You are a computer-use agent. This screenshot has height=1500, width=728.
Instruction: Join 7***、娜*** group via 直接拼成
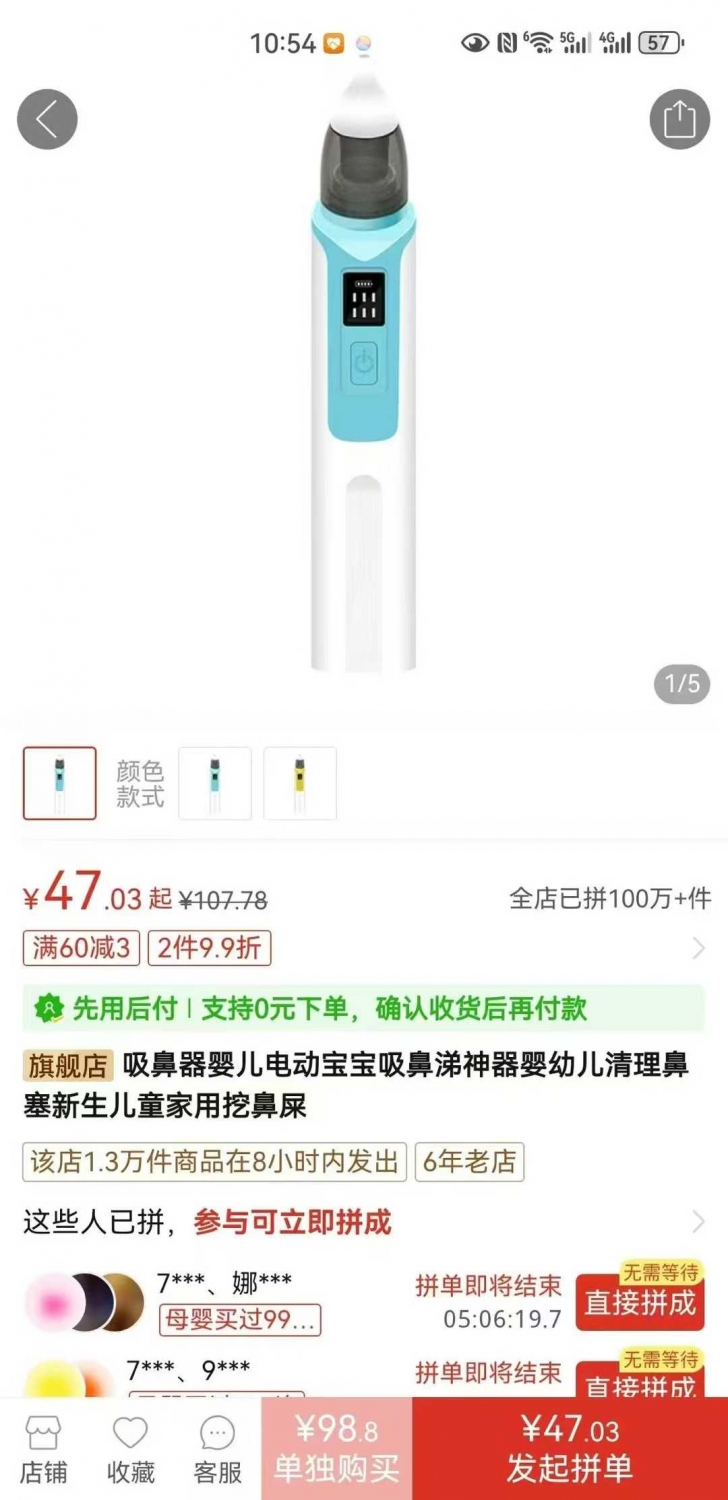640,1301
